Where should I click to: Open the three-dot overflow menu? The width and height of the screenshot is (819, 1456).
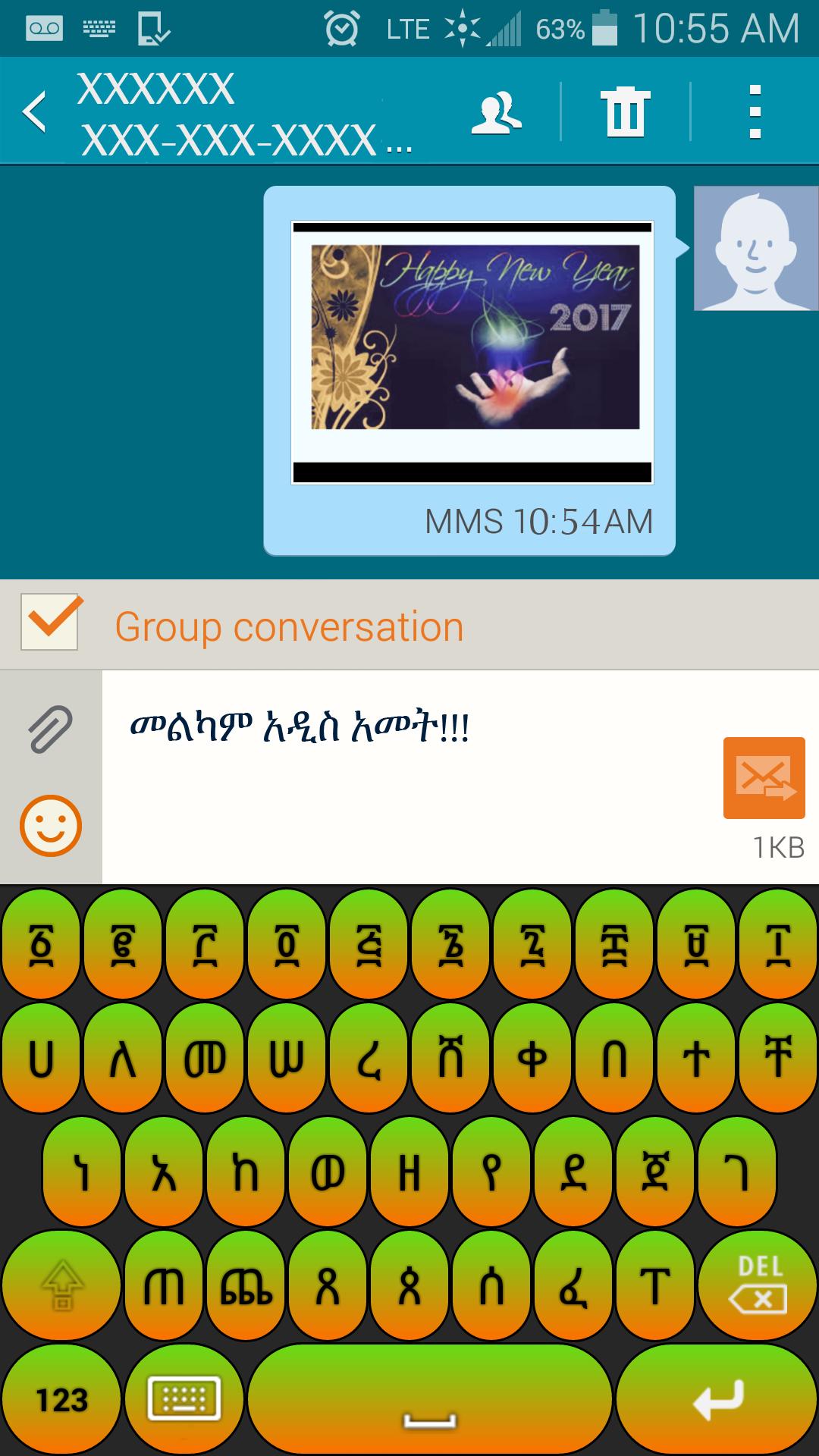click(x=752, y=114)
